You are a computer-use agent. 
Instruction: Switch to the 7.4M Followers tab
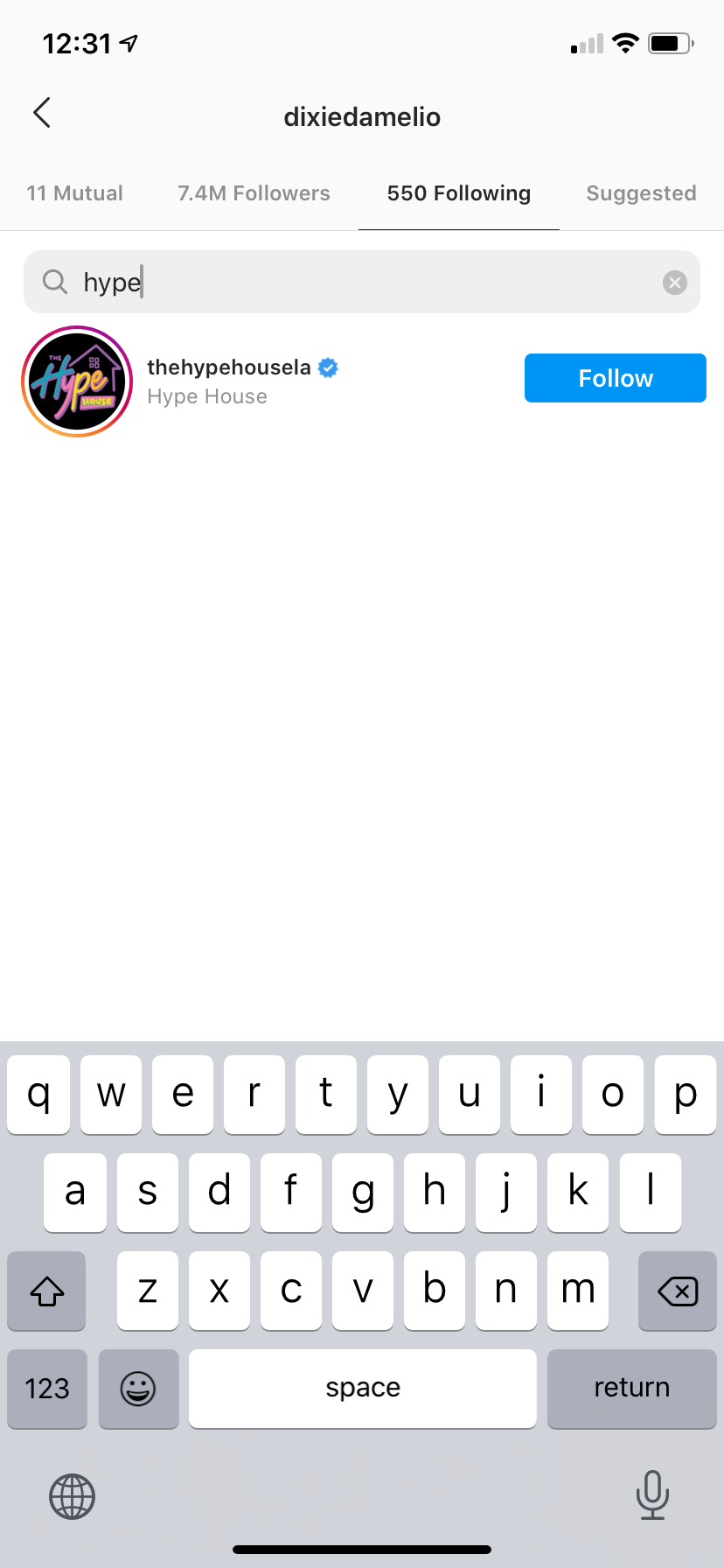254,193
